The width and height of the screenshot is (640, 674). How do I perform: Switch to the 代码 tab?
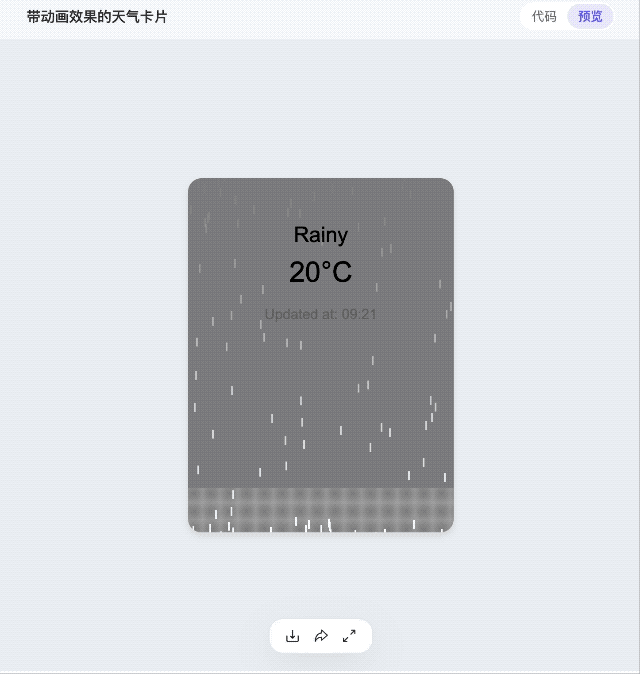coord(544,16)
